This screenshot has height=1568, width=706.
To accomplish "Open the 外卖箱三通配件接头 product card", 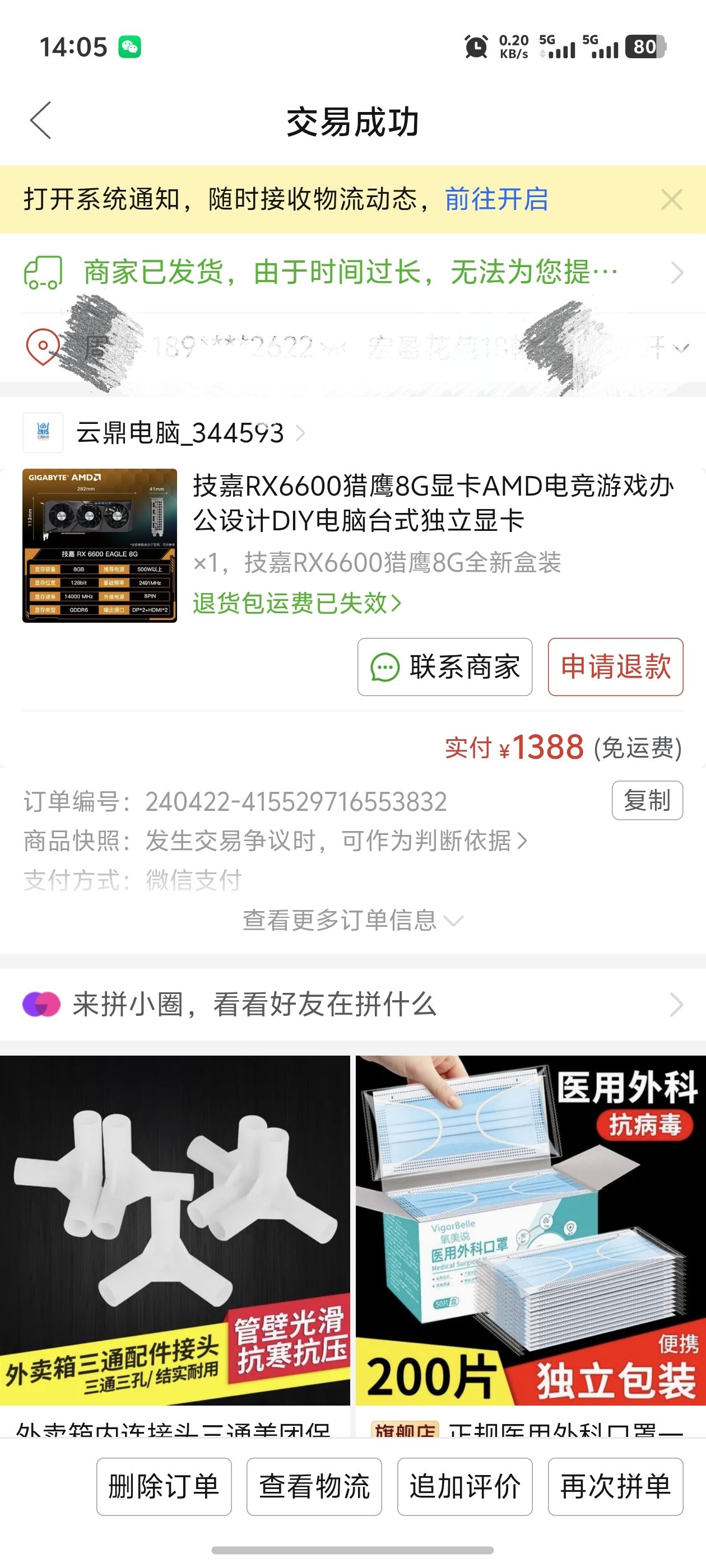I will 175,1230.
